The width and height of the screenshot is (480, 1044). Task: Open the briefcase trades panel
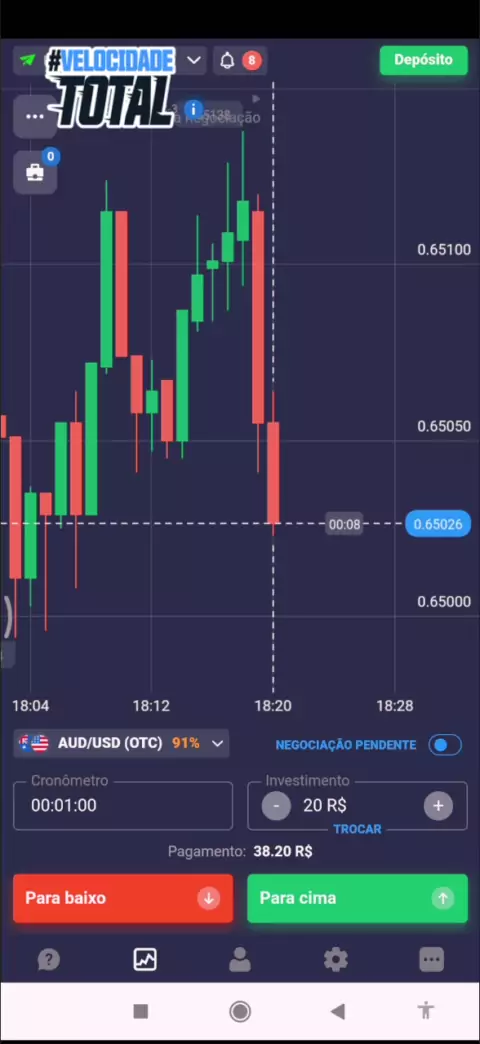click(35, 172)
